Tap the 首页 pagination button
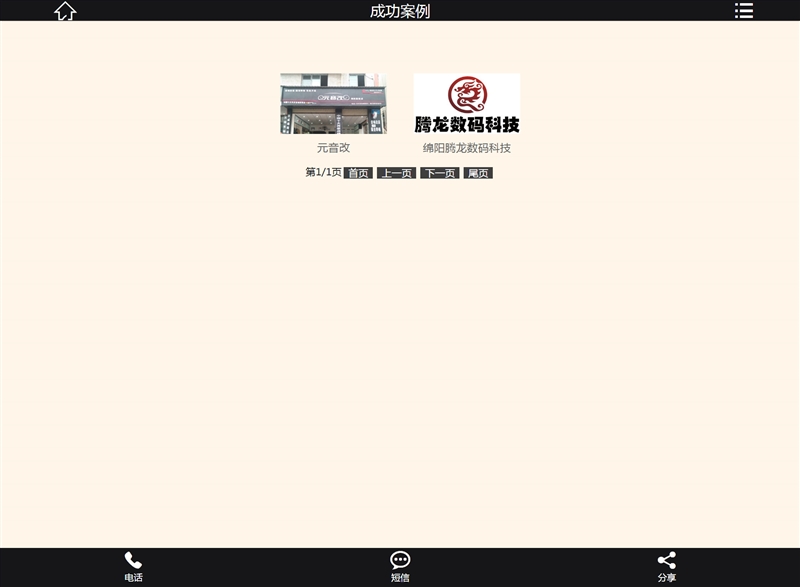The height and width of the screenshot is (587, 800). [x=358, y=173]
